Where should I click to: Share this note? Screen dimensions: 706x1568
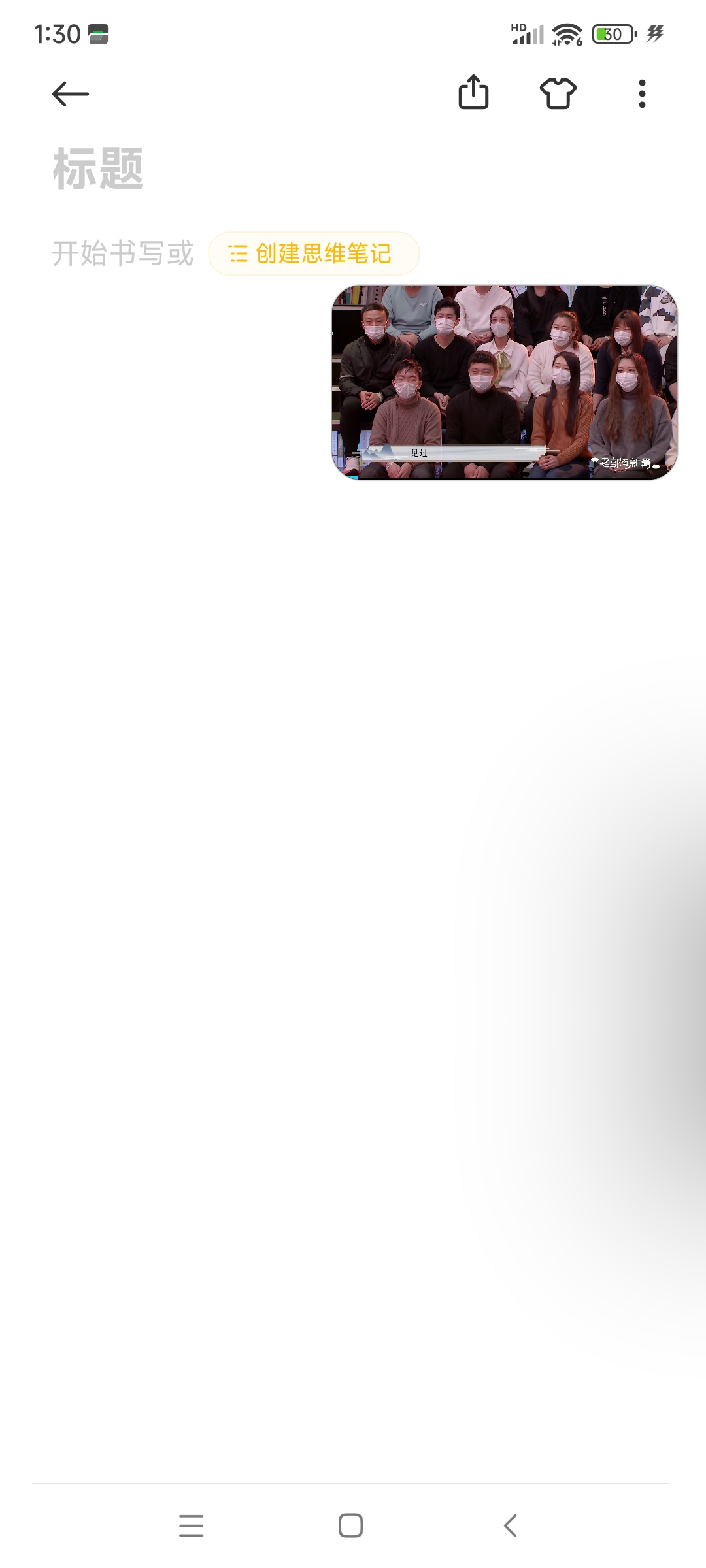(473, 93)
